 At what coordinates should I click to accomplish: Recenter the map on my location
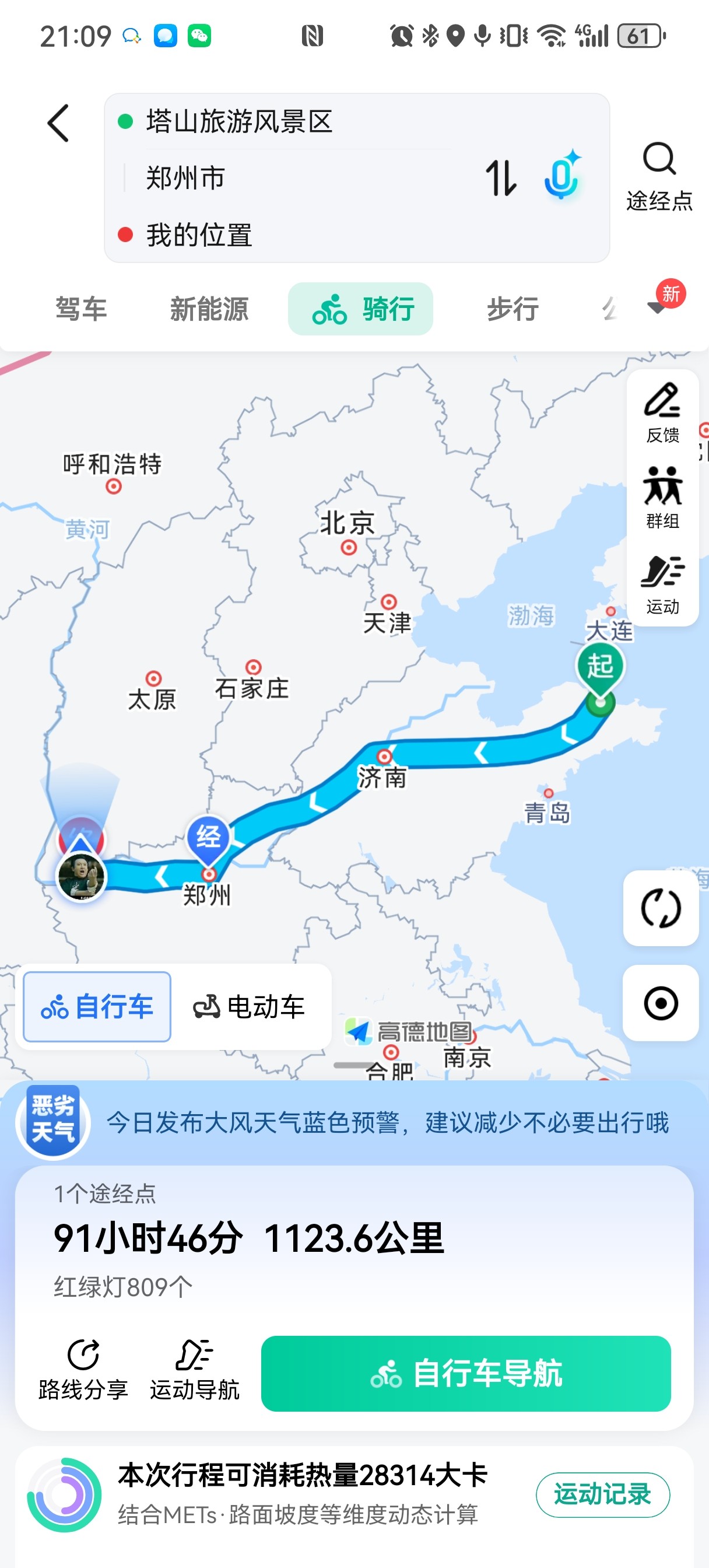coord(660,1003)
